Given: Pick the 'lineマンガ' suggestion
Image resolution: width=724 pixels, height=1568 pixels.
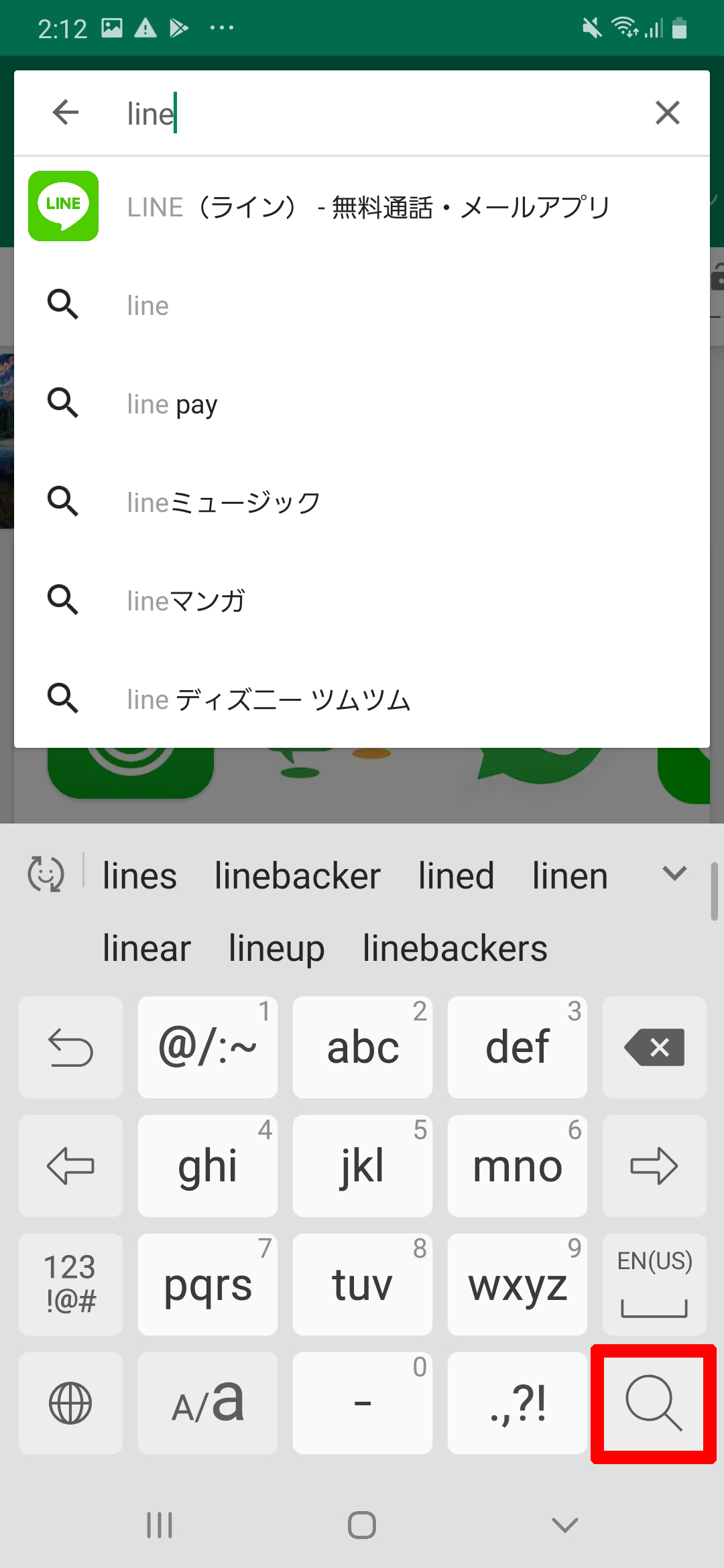Looking at the screenshot, I should 362,601.
